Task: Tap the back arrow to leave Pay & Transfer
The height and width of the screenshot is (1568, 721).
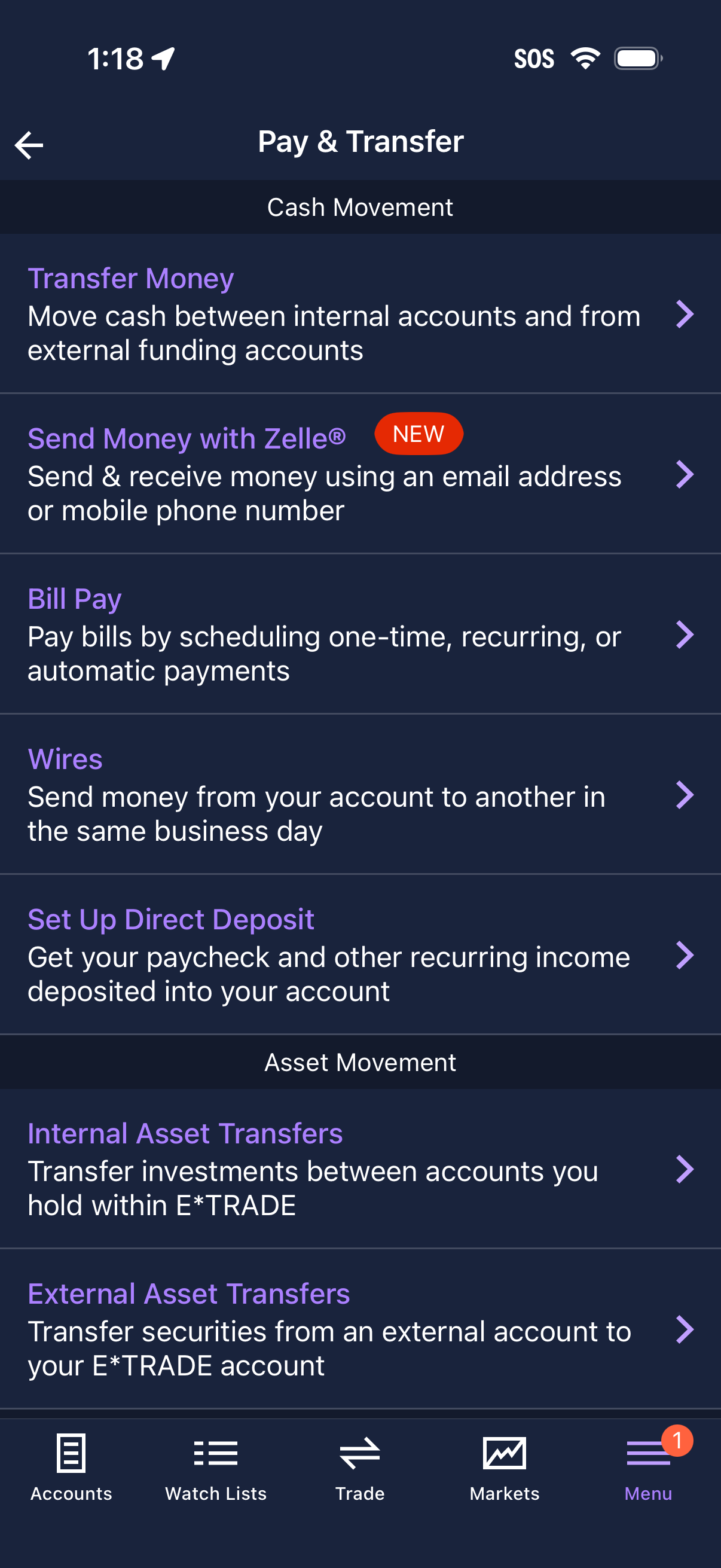Action: (29, 144)
